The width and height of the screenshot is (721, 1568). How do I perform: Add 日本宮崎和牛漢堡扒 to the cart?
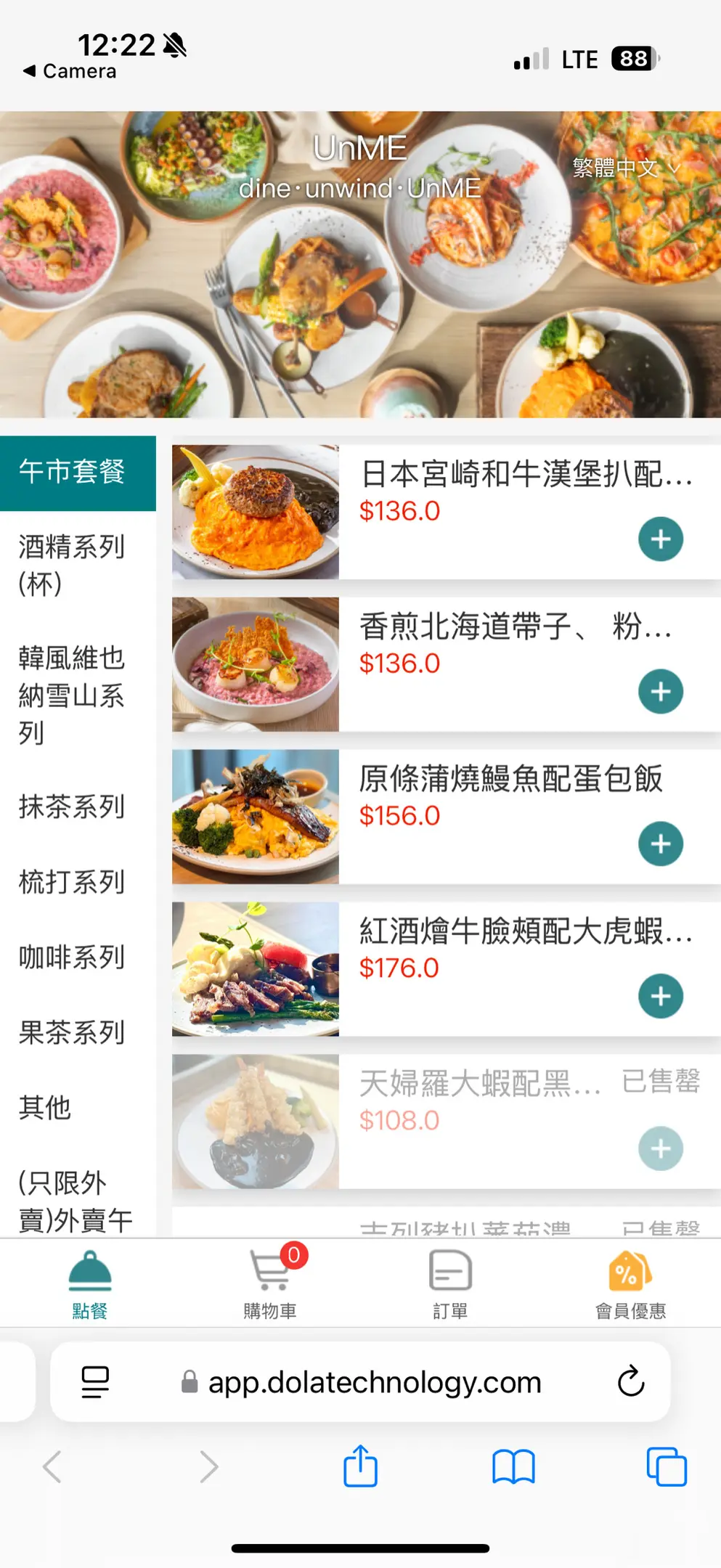pos(660,539)
